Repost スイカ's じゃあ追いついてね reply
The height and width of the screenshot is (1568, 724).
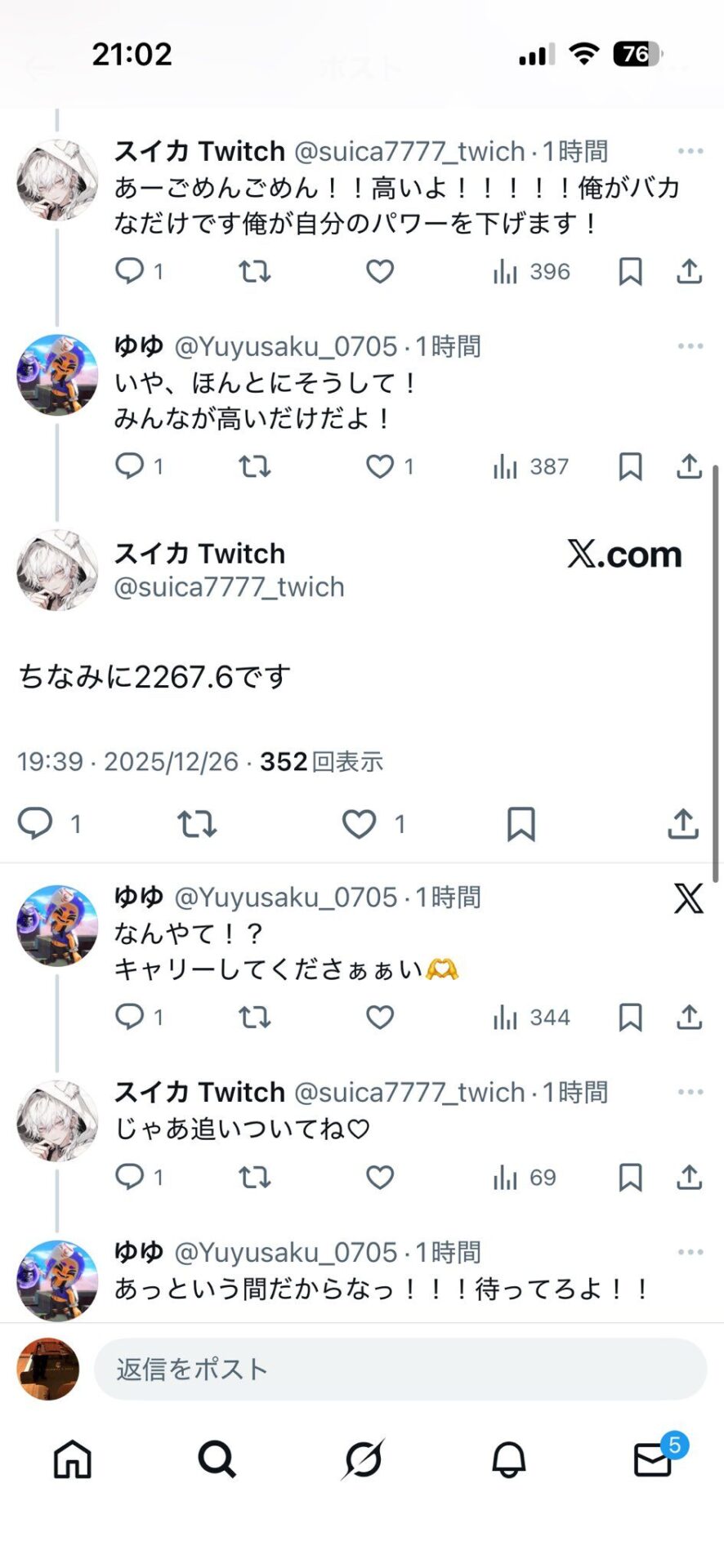[254, 1177]
